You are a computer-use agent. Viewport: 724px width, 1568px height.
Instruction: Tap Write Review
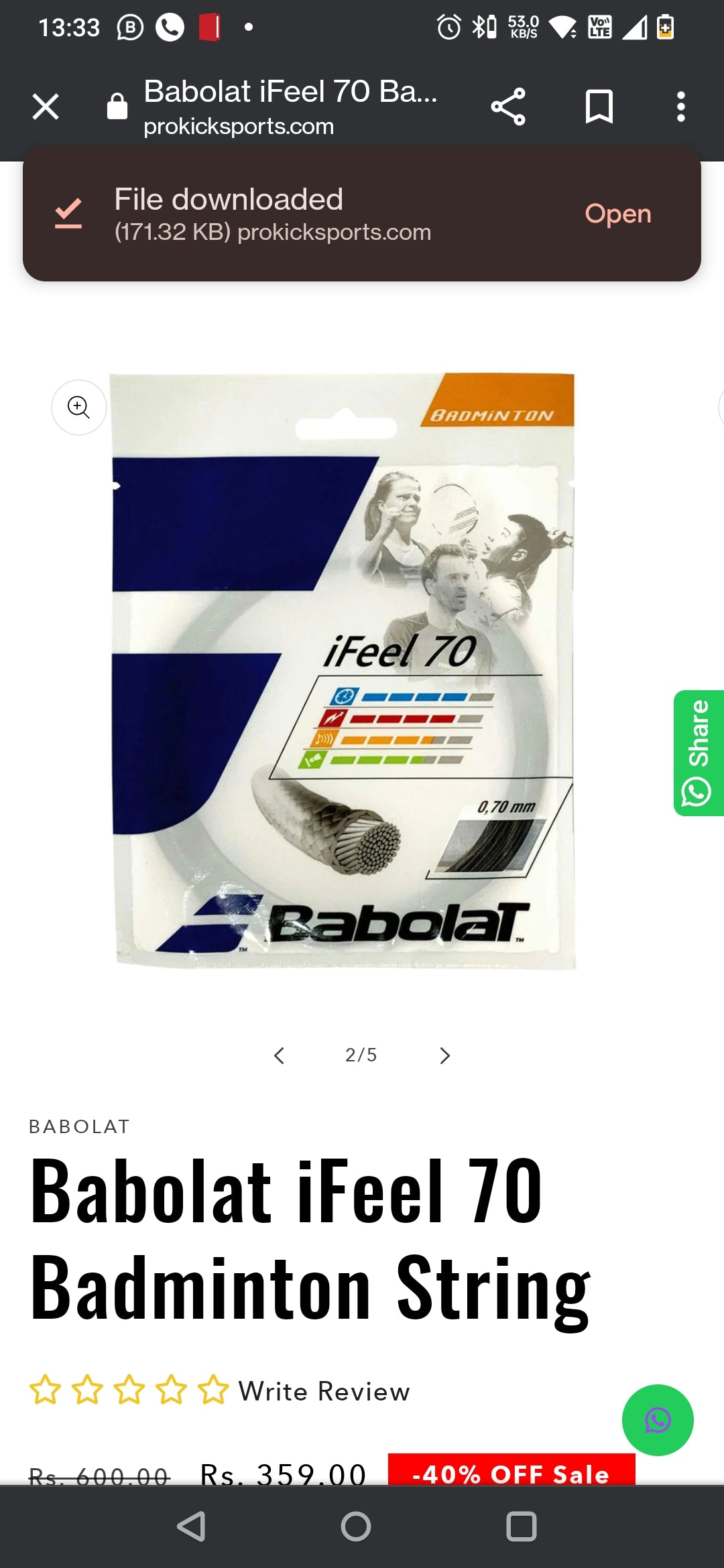point(324,1391)
